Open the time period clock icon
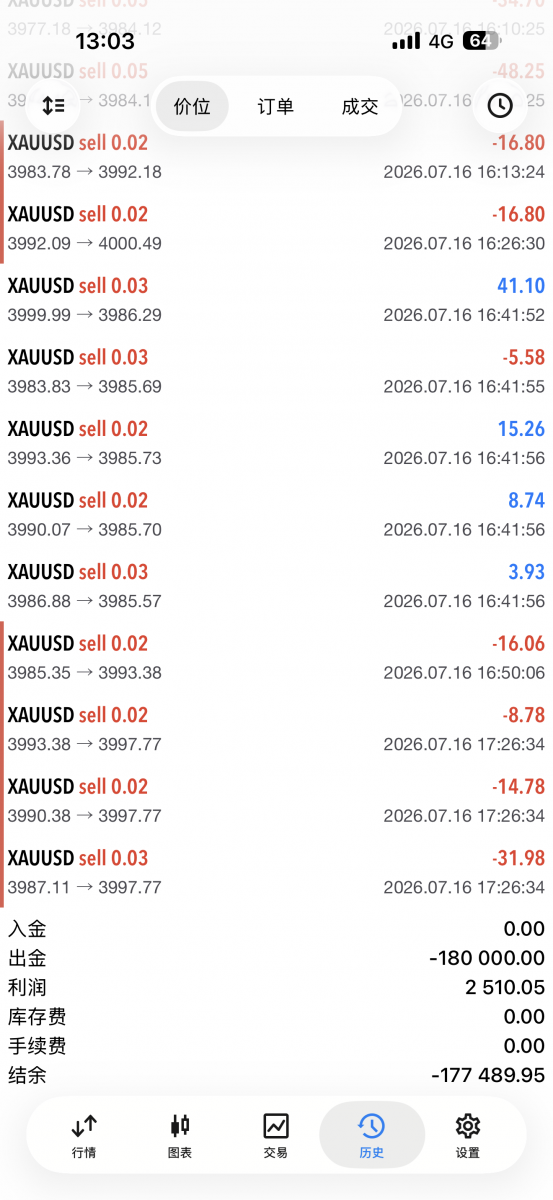Viewport: 553px width, 1200px height. pos(500,105)
